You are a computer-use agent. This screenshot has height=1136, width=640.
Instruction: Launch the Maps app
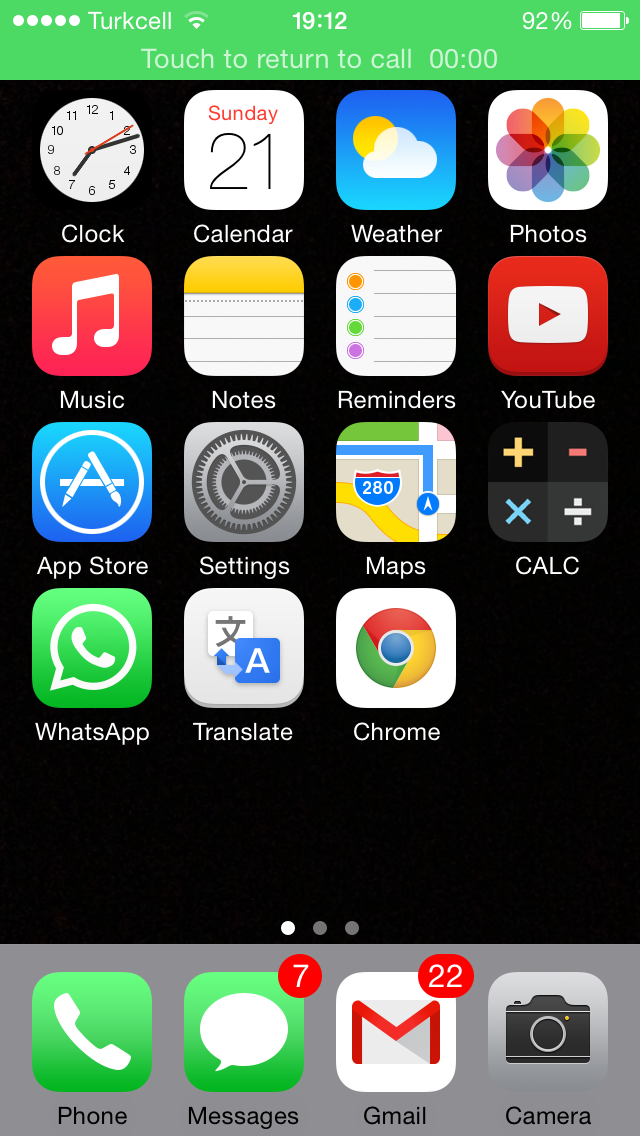396,482
